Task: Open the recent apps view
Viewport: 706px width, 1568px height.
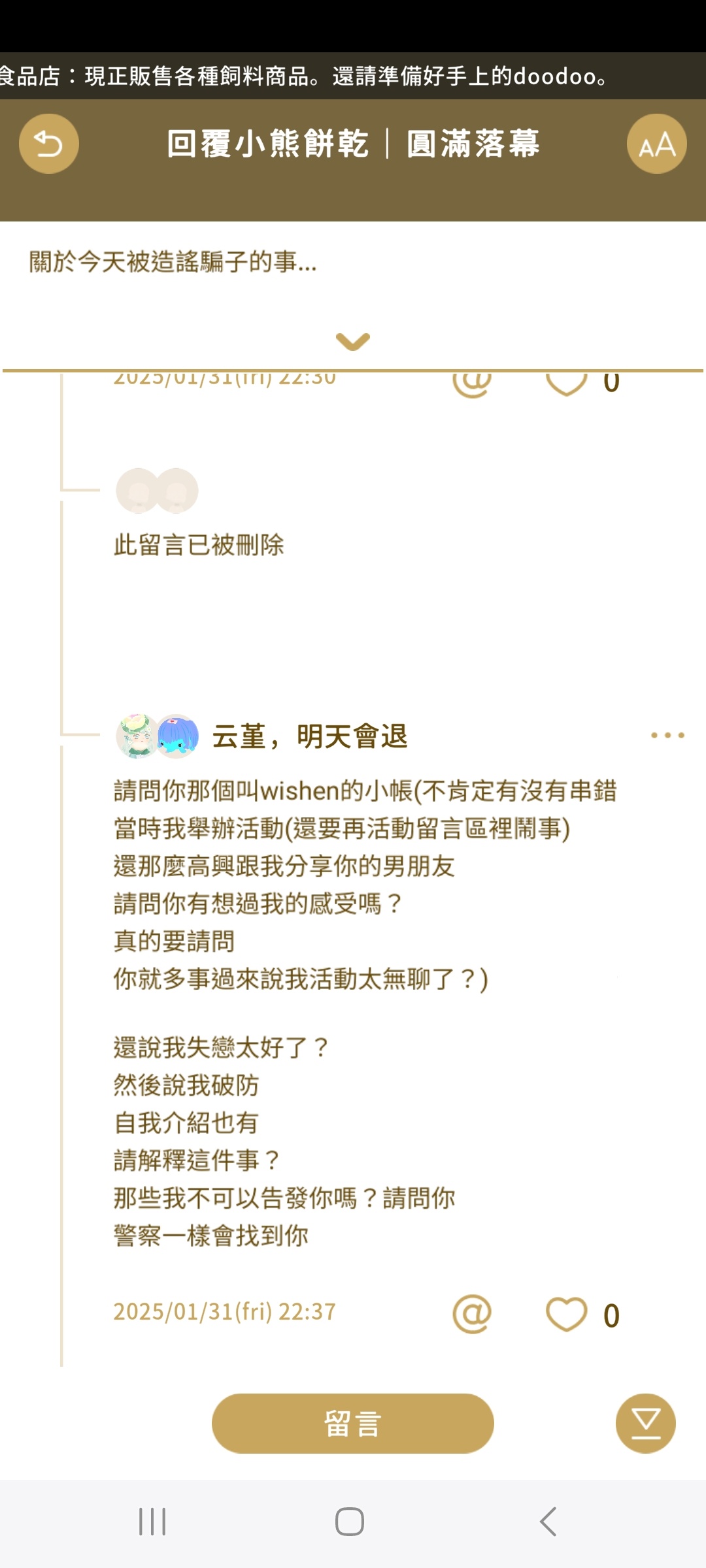Action: coord(152,1522)
